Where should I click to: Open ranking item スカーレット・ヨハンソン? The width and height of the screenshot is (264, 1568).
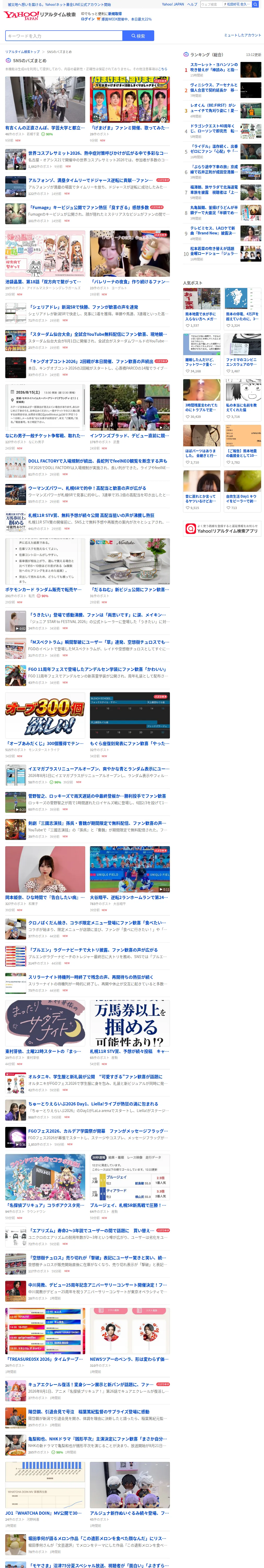[x=222, y=70]
